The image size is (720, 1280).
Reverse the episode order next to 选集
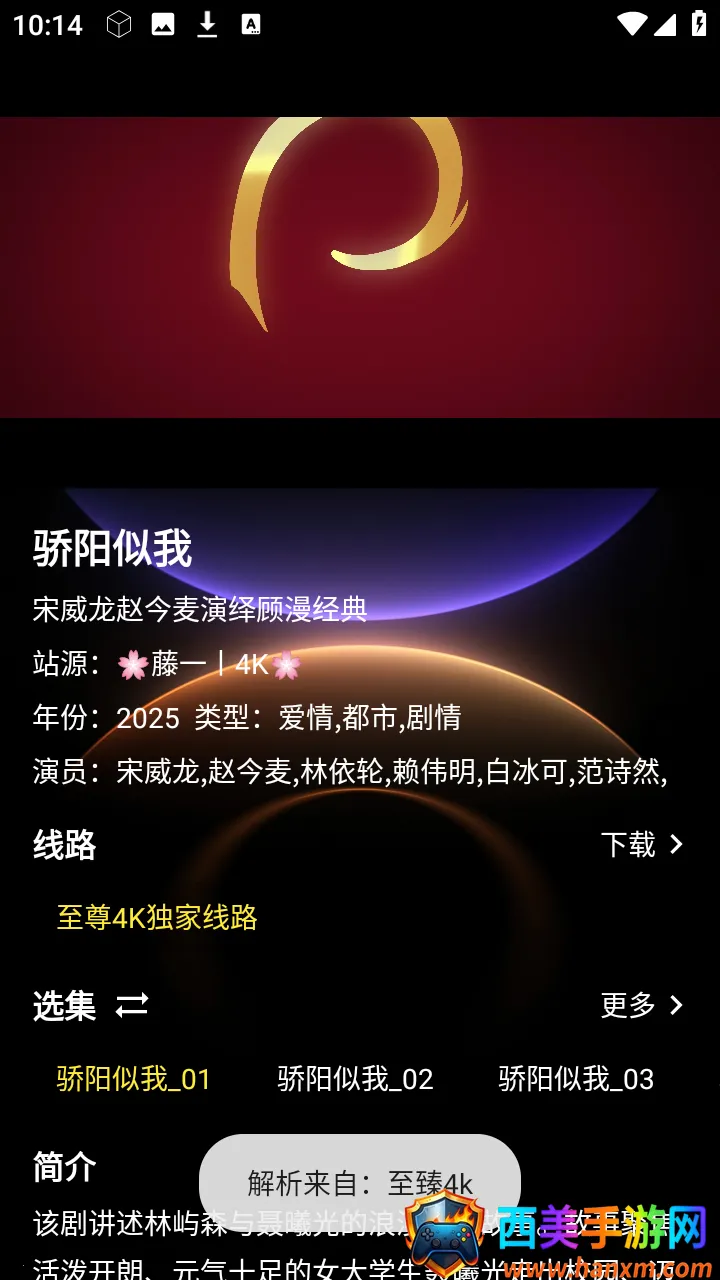click(132, 1005)
